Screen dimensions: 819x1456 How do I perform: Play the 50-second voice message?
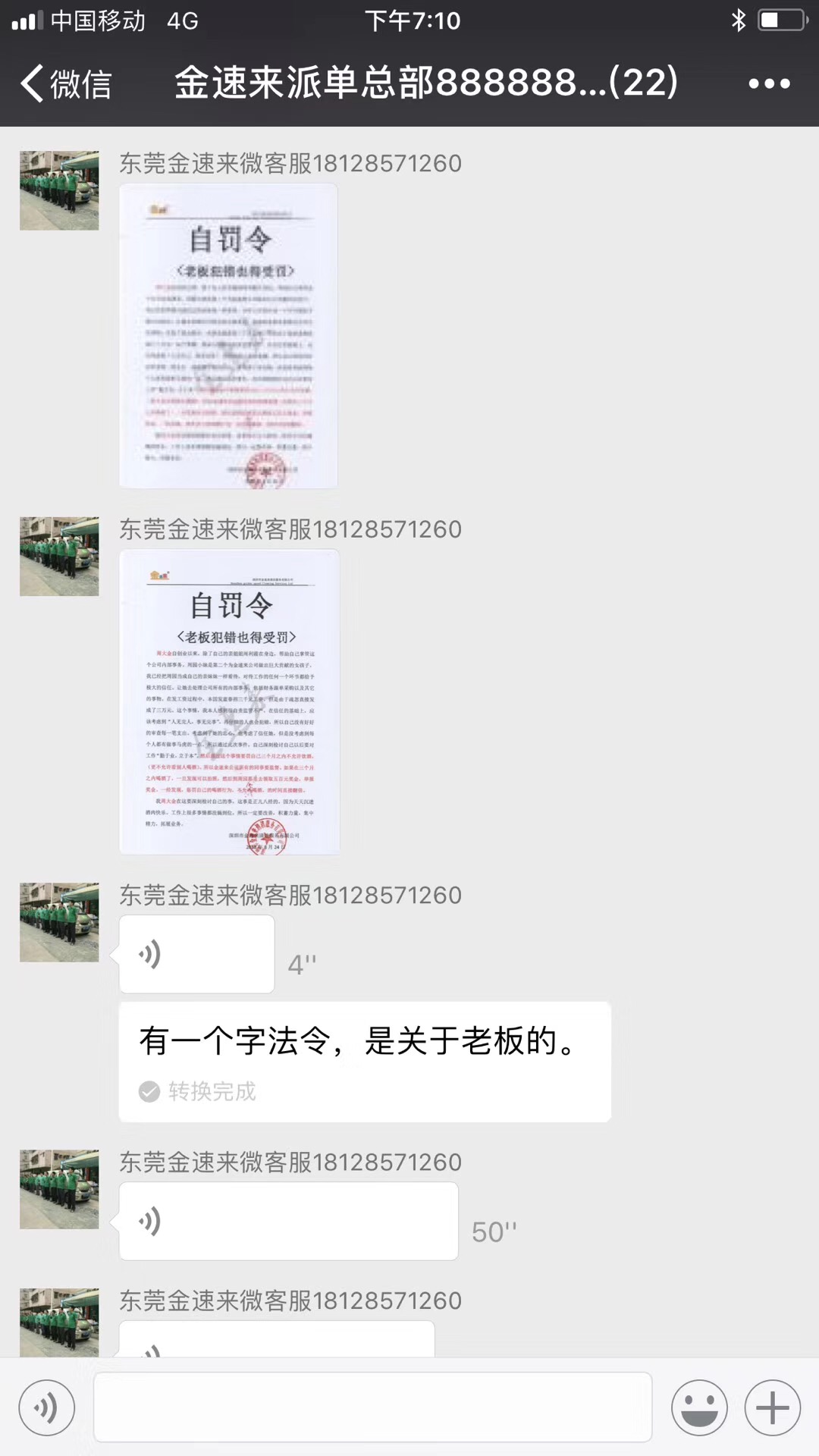pos(288,1221)
